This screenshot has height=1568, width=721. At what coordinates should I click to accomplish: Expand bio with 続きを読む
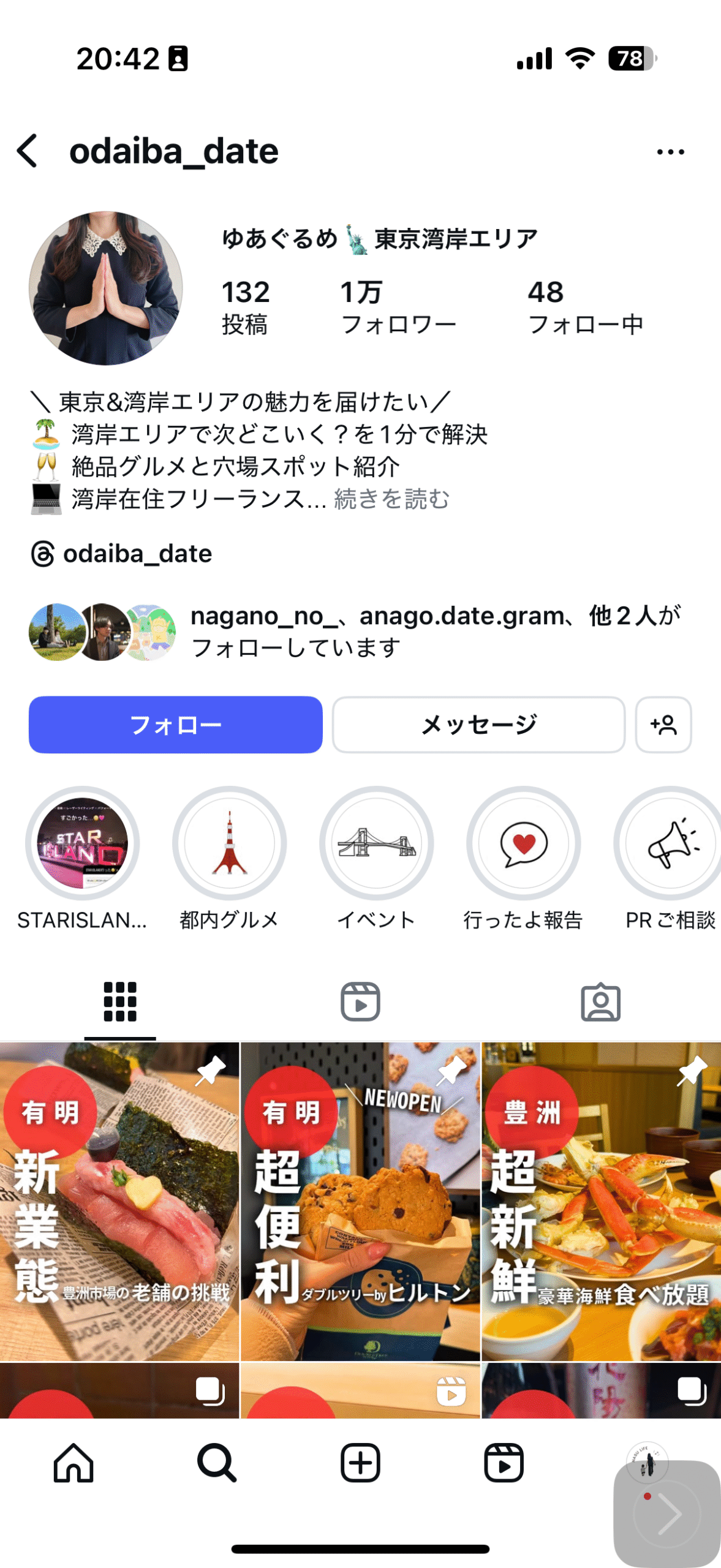tap(391, 499)
